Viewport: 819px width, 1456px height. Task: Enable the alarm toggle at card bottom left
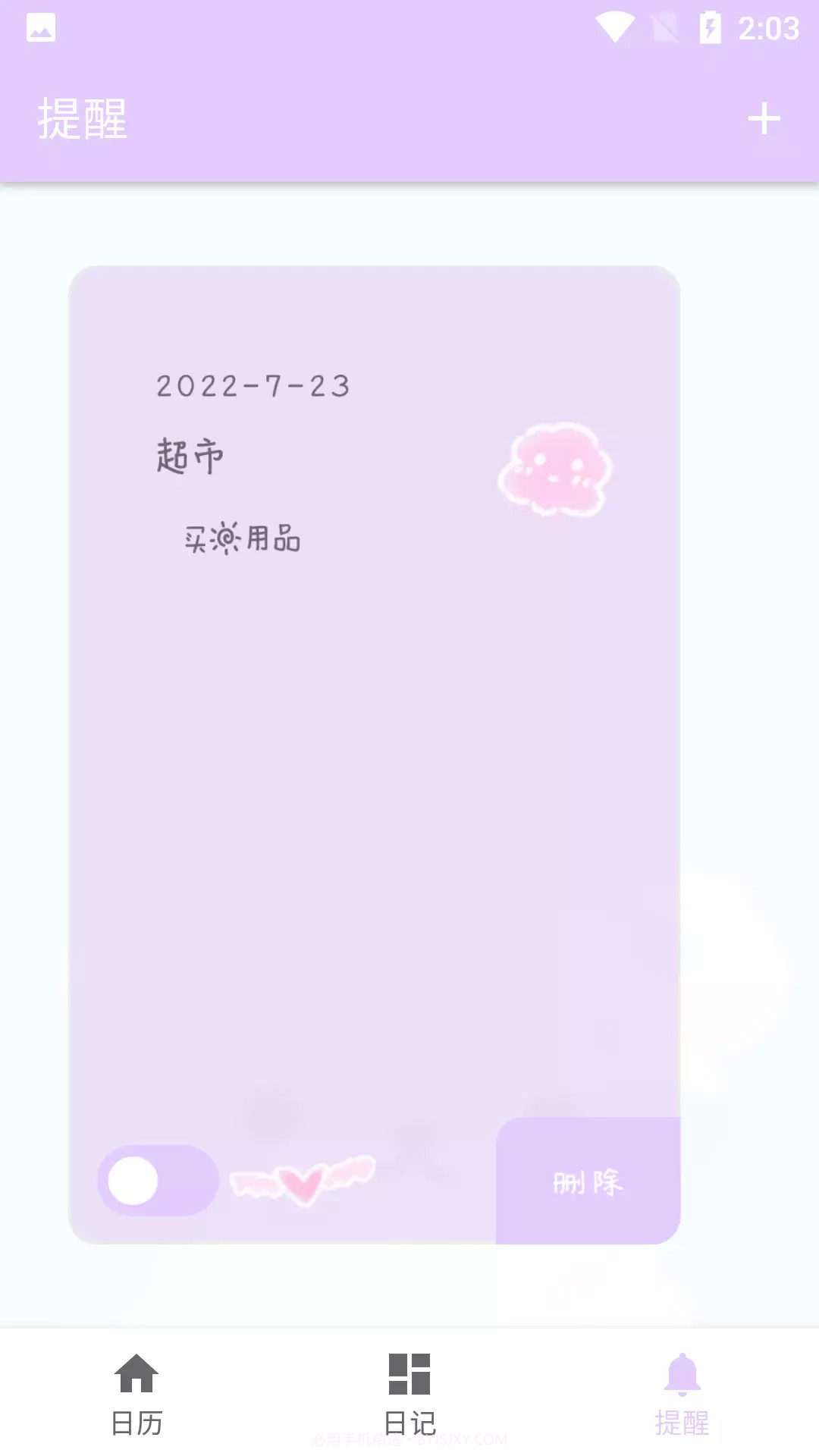[x=155, y=1180]
